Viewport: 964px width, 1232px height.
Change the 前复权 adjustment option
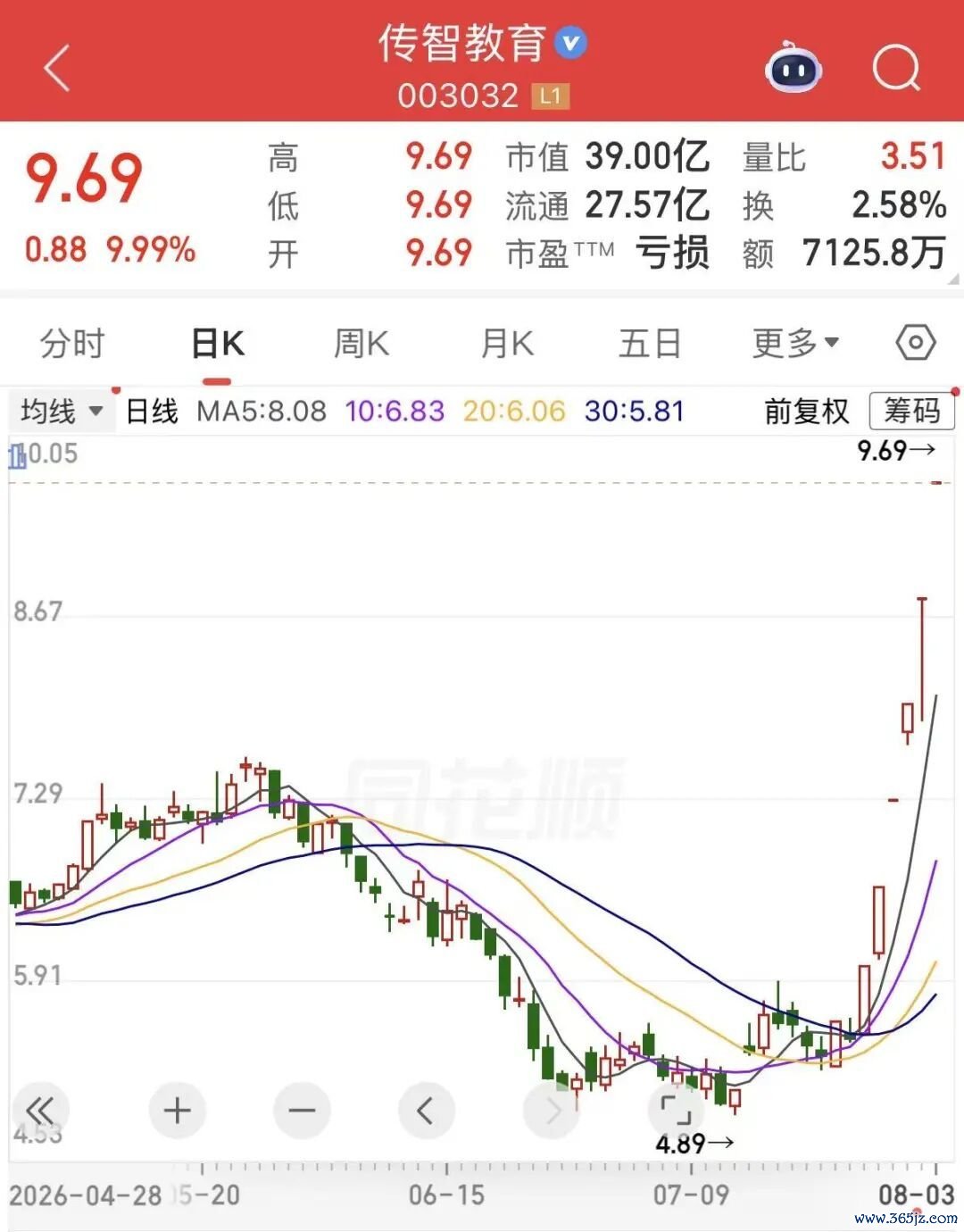[807, 412]
